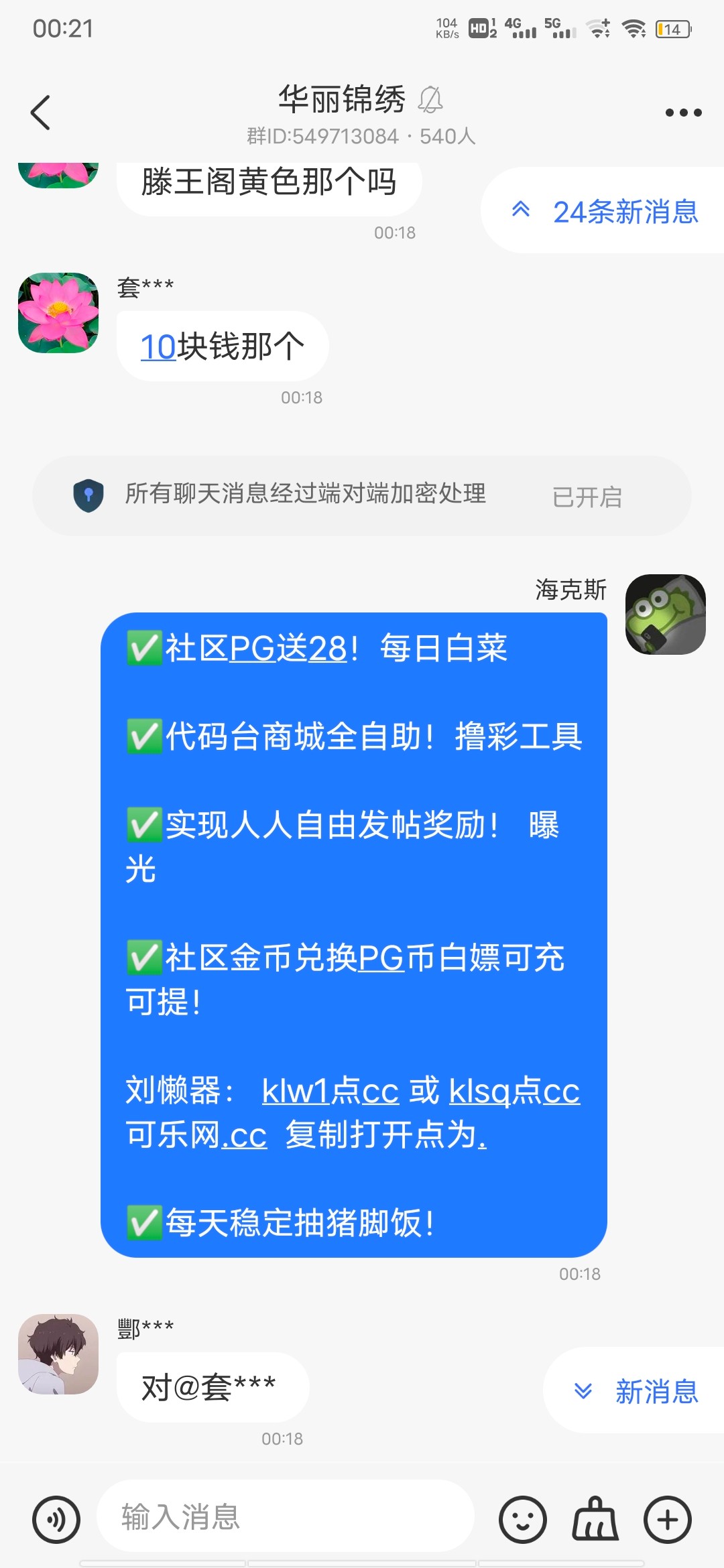Open 海克斯's frog avatar profile
The image size is (724, 1568).
[666, 615]
